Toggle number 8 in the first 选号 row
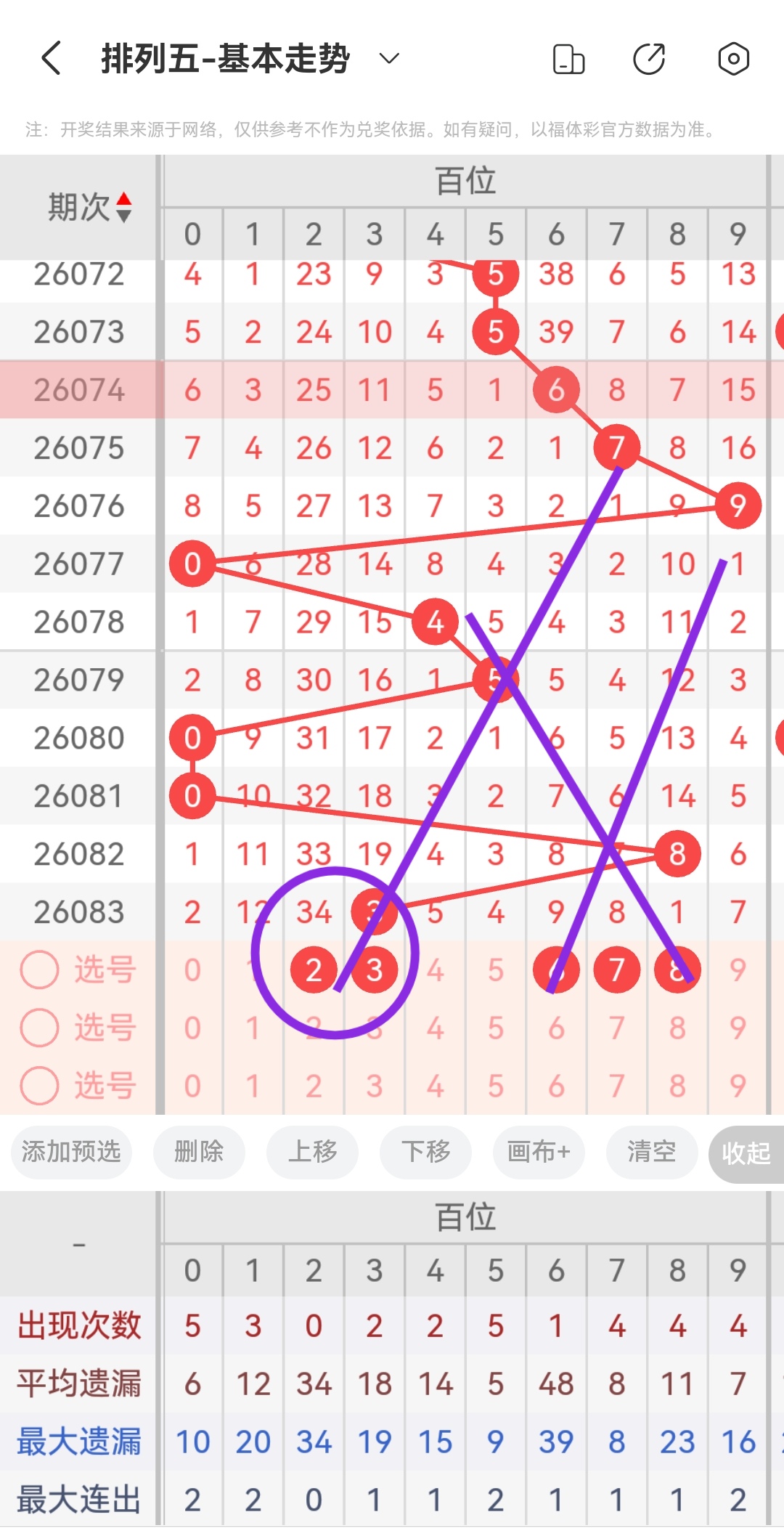This screenshot has height=1528, width=784. tap(677, 969)
